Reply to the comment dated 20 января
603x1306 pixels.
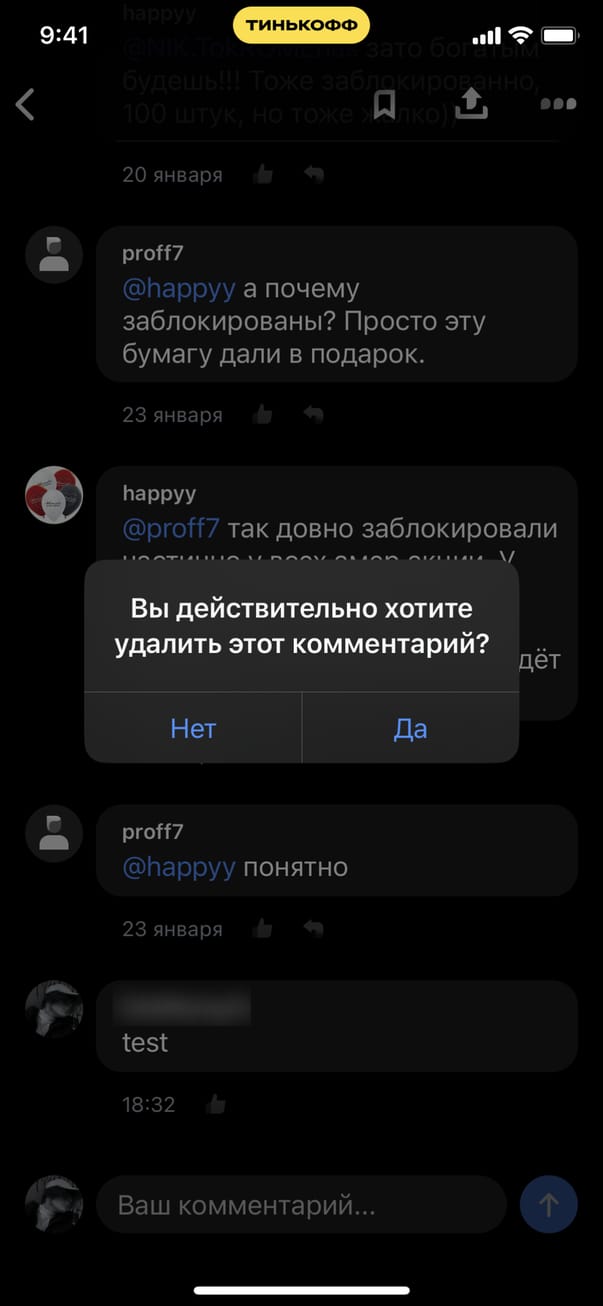314,175
